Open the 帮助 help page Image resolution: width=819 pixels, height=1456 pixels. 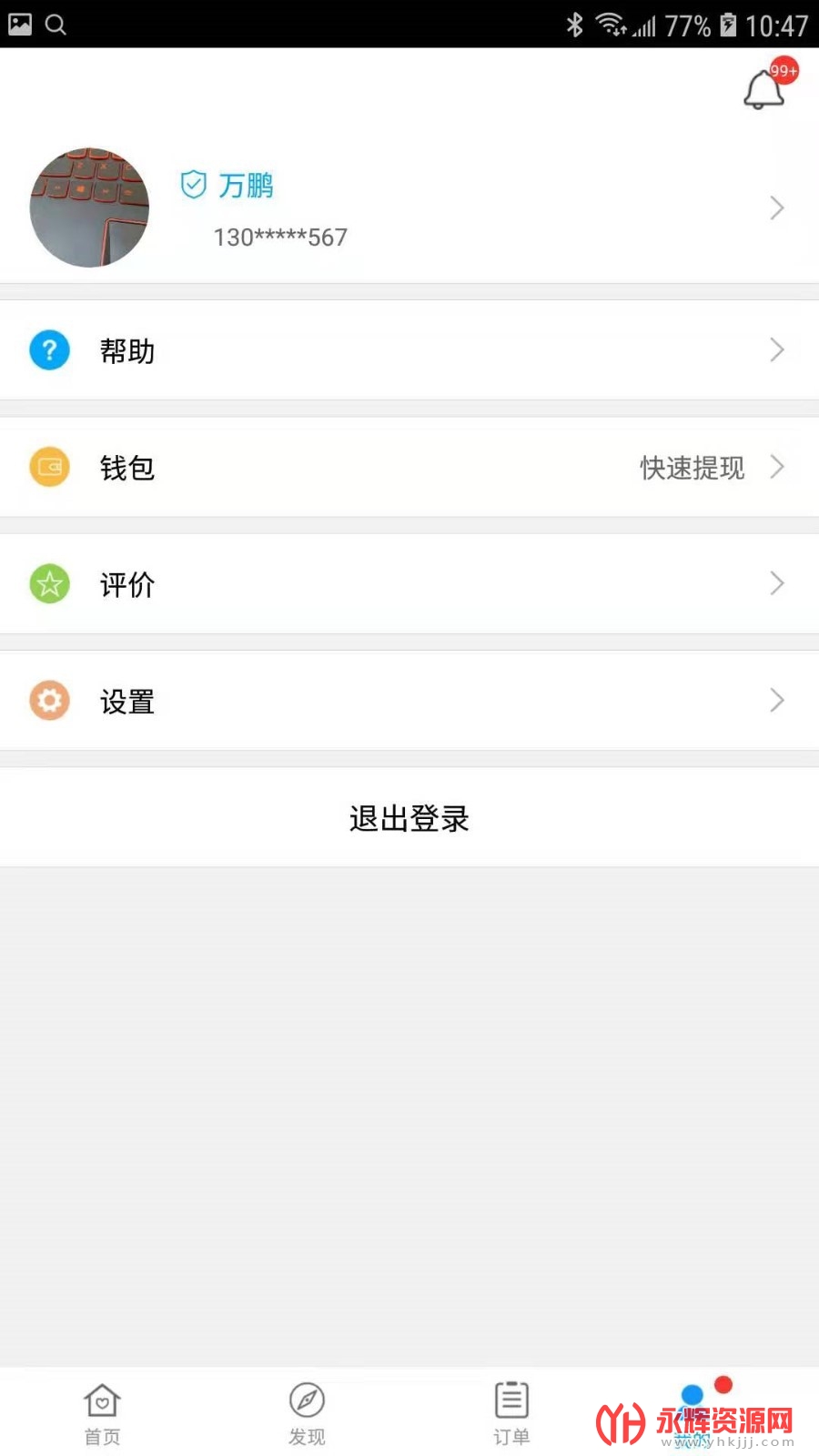(x=409, y=350)
